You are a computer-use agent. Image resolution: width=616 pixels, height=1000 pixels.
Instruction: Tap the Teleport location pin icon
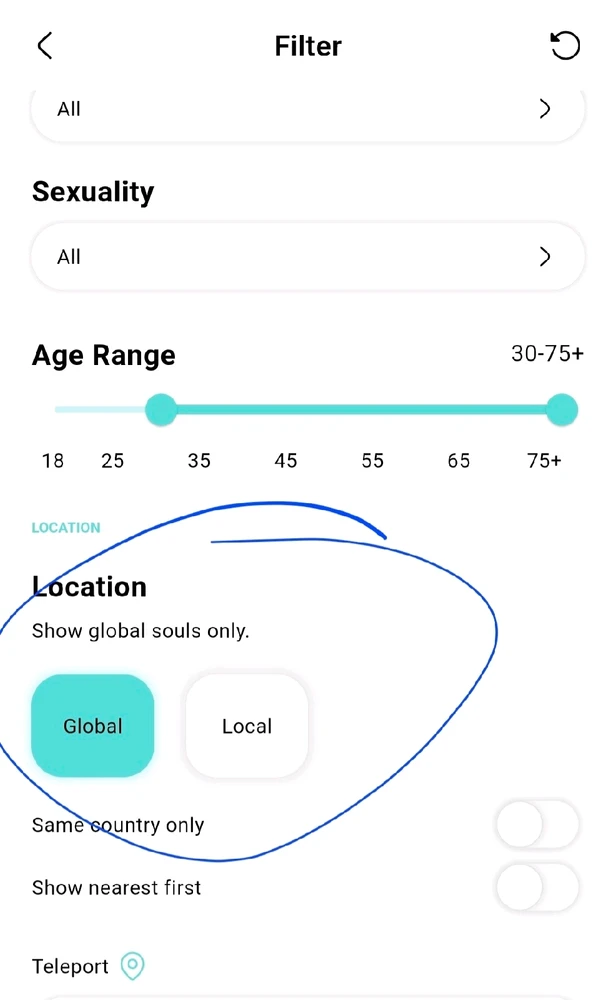[132, 966]
